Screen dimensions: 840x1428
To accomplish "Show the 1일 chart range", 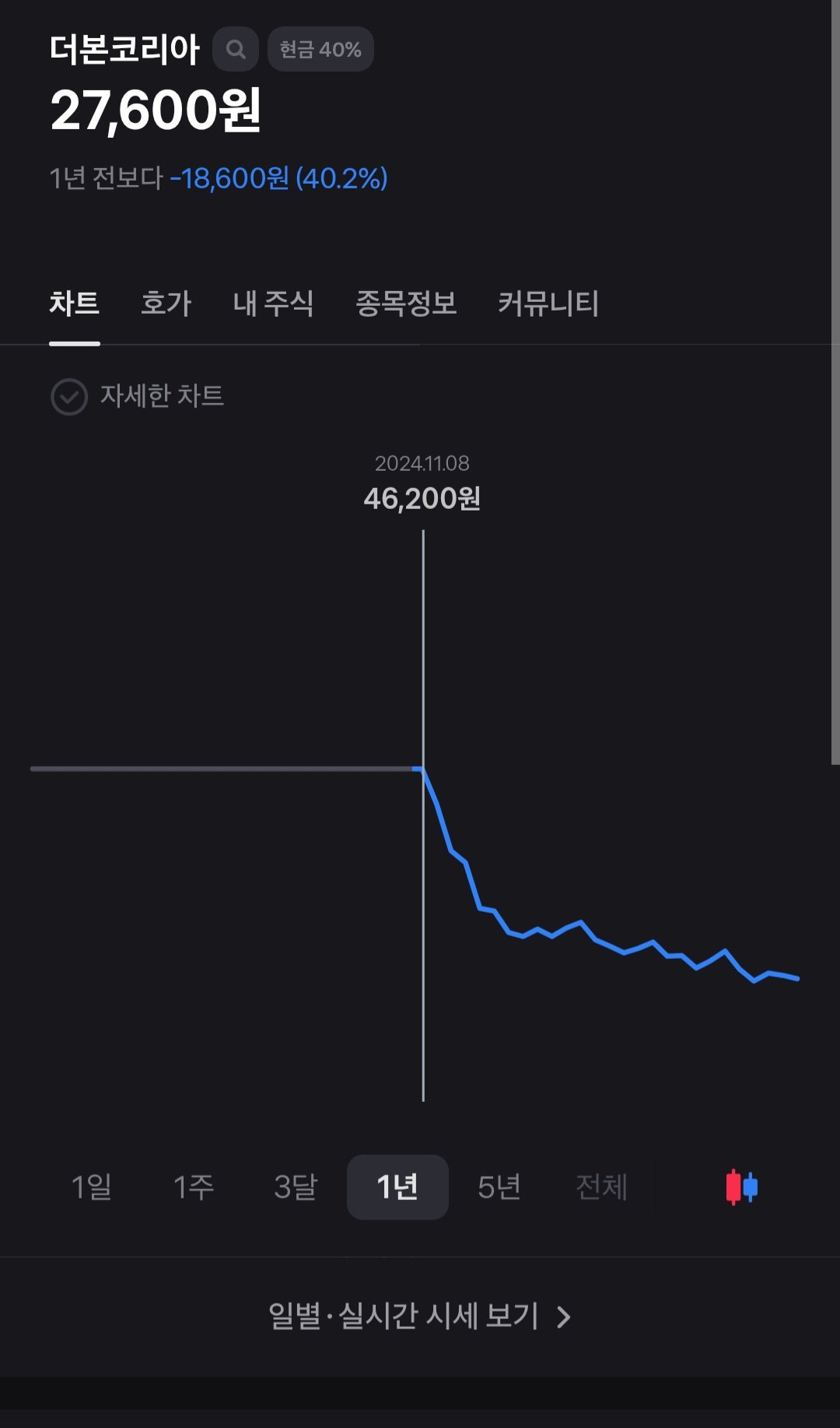I will (92, 1187).
